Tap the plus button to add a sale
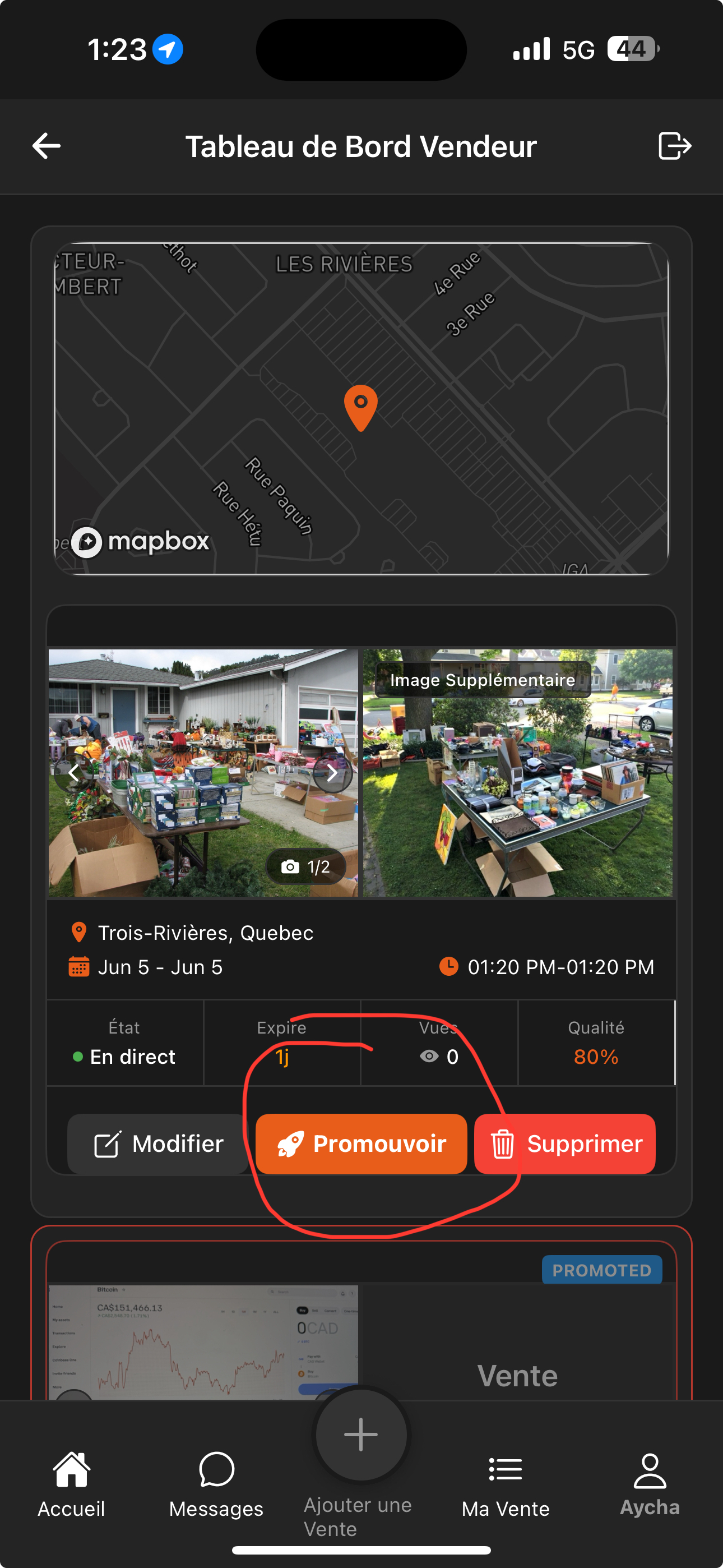723x1568 pixels. [361, 1435]
